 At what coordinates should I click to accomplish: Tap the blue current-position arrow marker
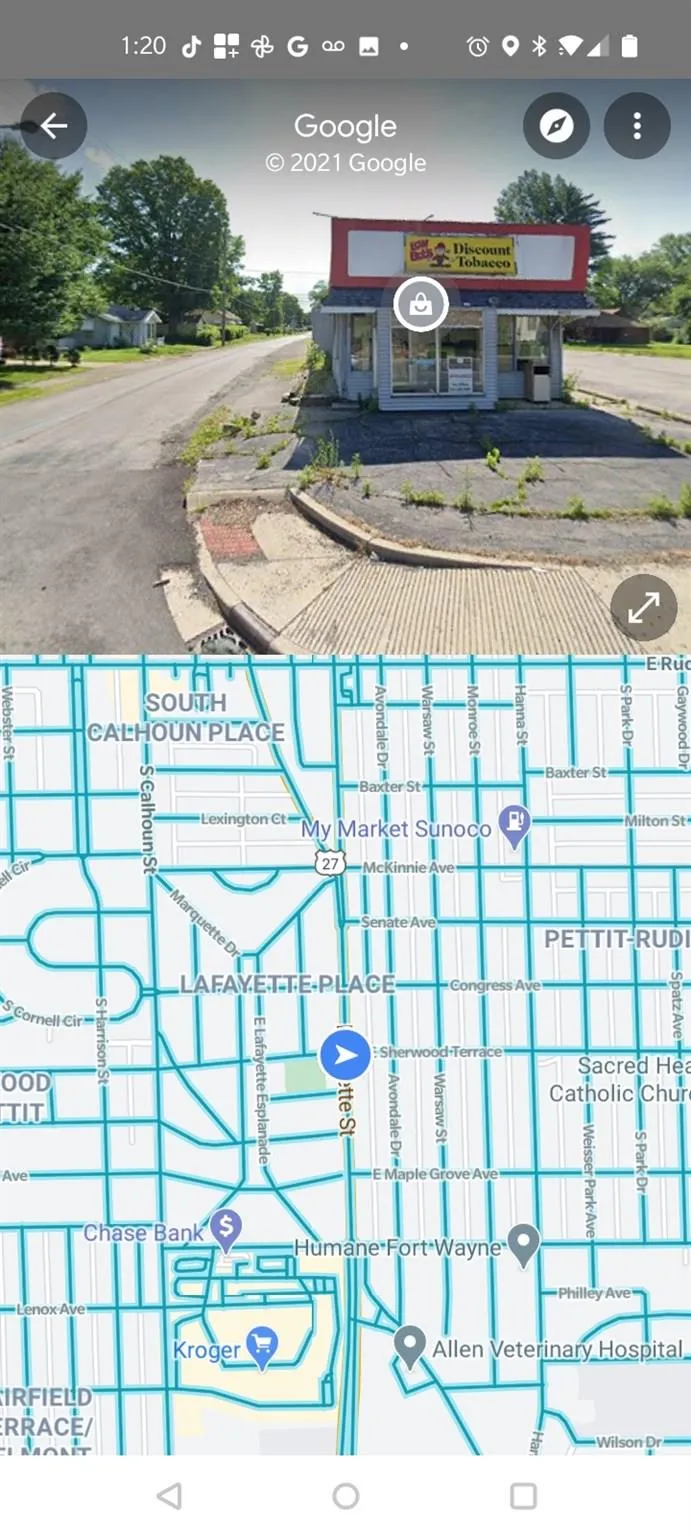(345, 1055)
